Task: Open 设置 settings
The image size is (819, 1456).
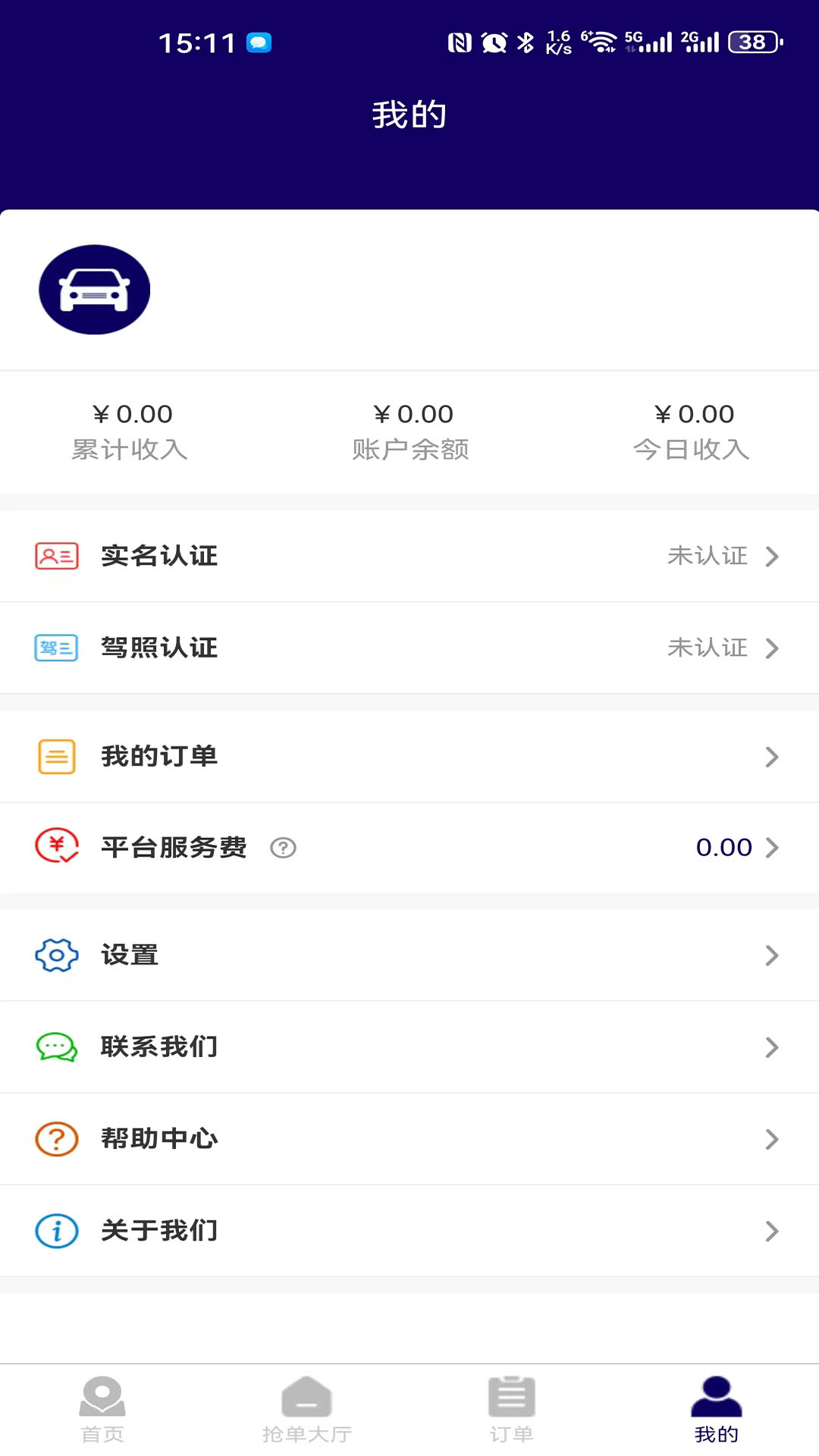Action: click(x=409, y=955)
